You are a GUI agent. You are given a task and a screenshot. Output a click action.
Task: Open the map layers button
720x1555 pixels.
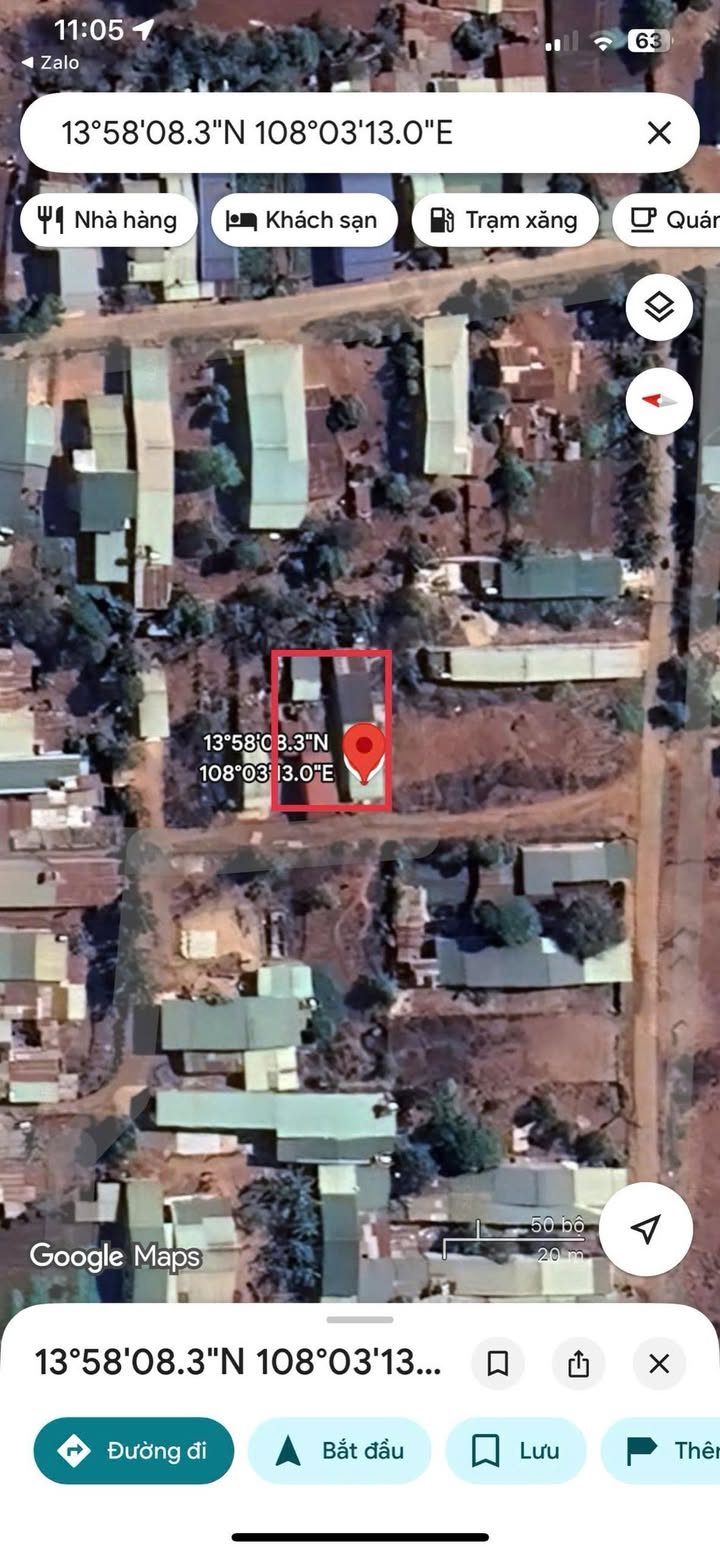659,307
